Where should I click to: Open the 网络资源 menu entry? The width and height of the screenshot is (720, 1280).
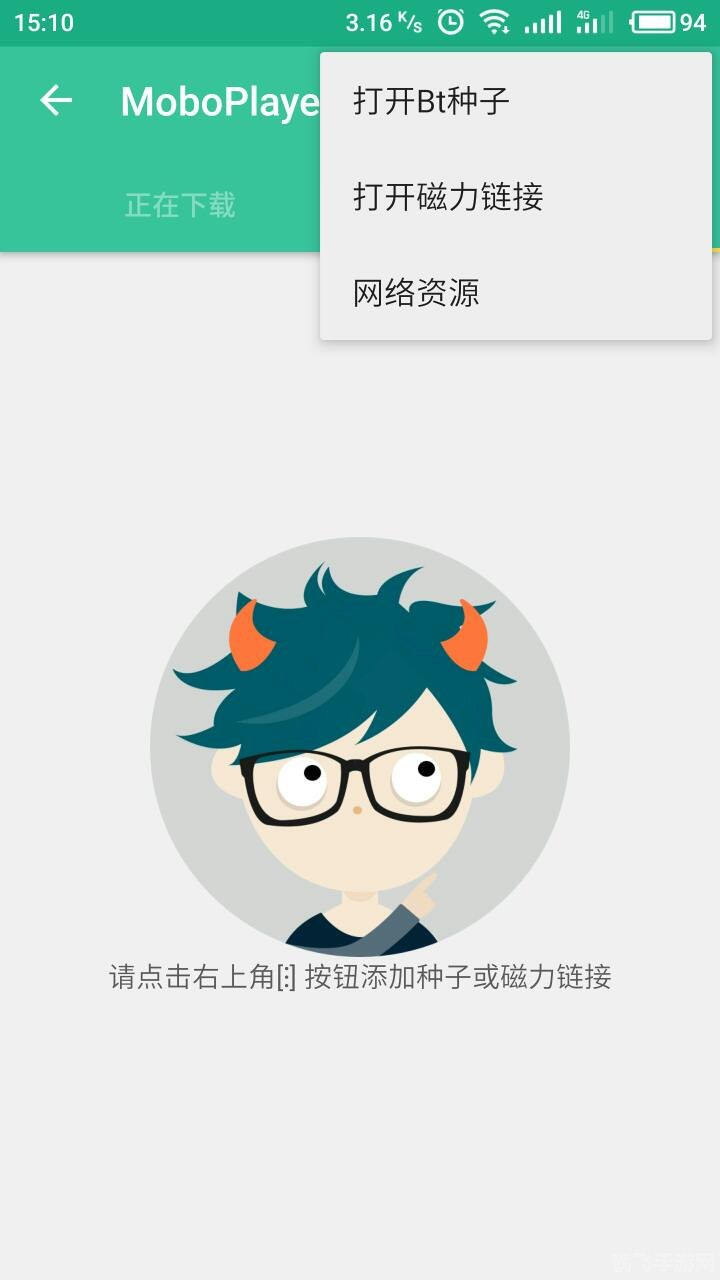[416, 293]
